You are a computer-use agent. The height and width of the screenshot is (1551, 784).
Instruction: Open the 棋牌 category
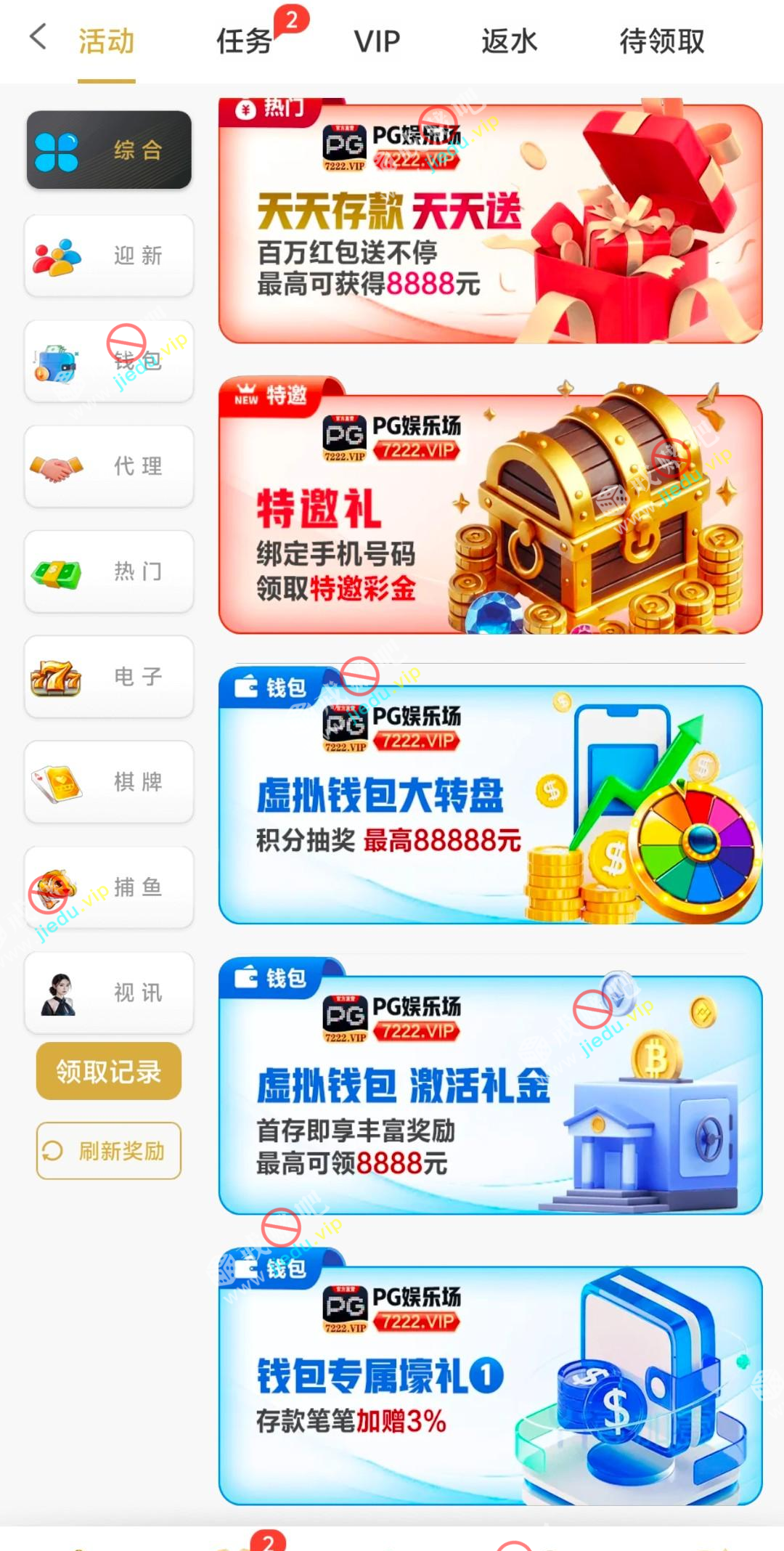109,782
